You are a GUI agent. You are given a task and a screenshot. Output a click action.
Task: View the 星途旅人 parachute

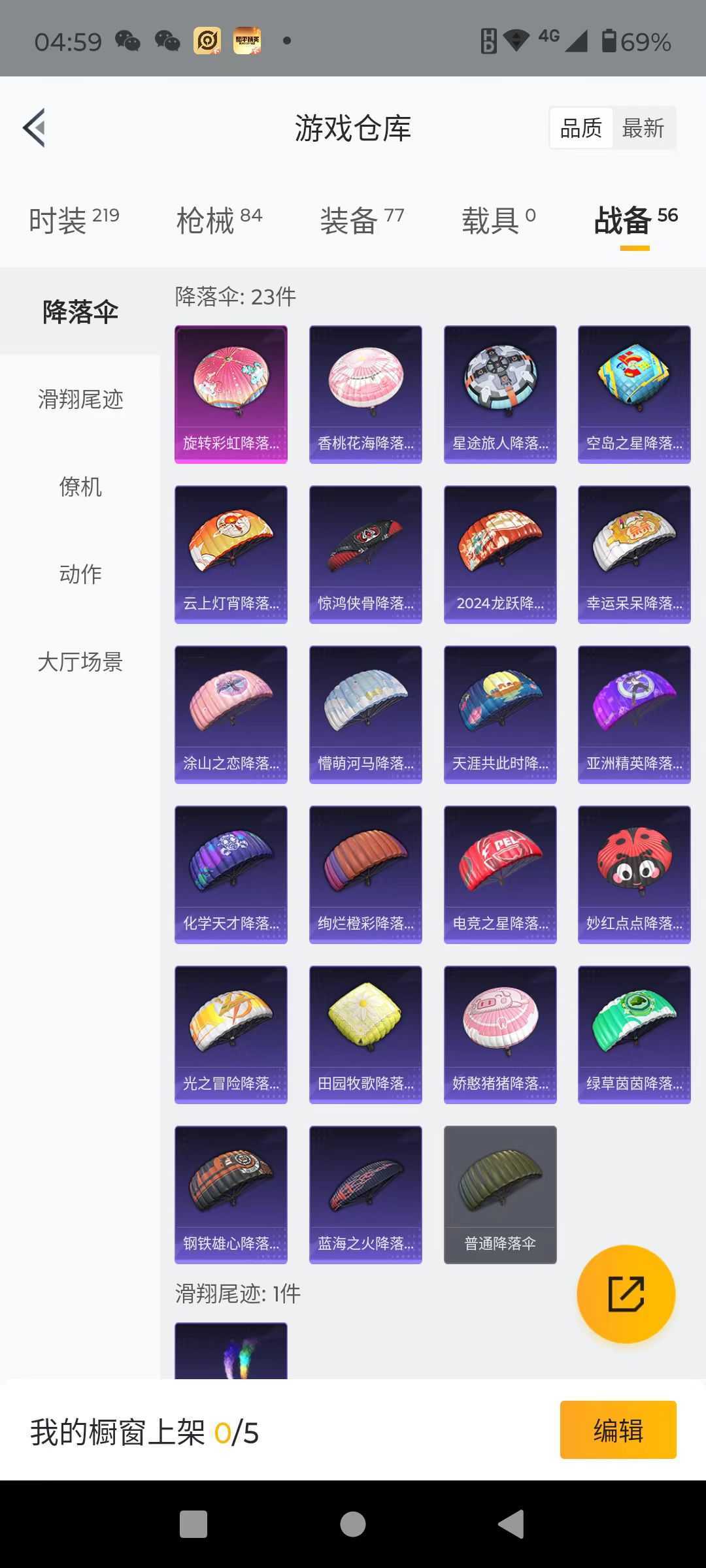500,394
